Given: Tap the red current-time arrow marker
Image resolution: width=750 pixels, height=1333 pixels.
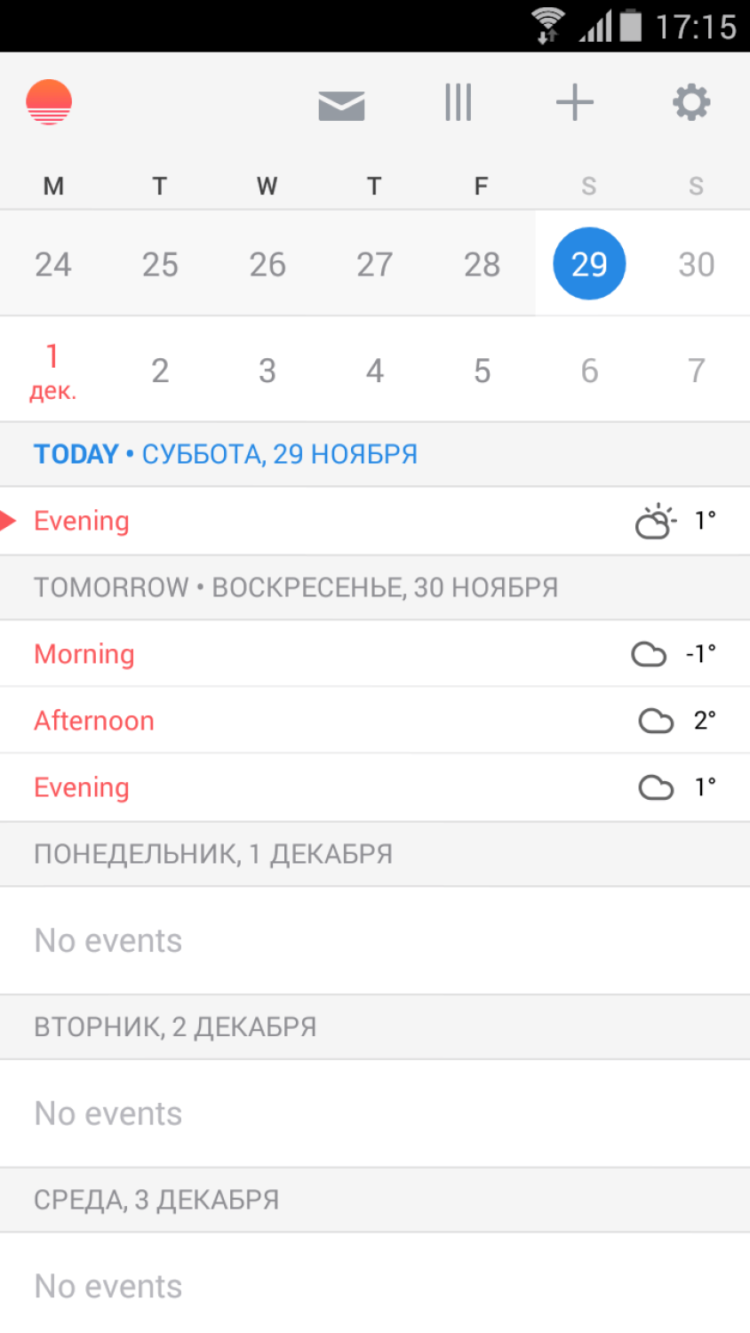Looking at the screenshot, I should tap(10, 520).
